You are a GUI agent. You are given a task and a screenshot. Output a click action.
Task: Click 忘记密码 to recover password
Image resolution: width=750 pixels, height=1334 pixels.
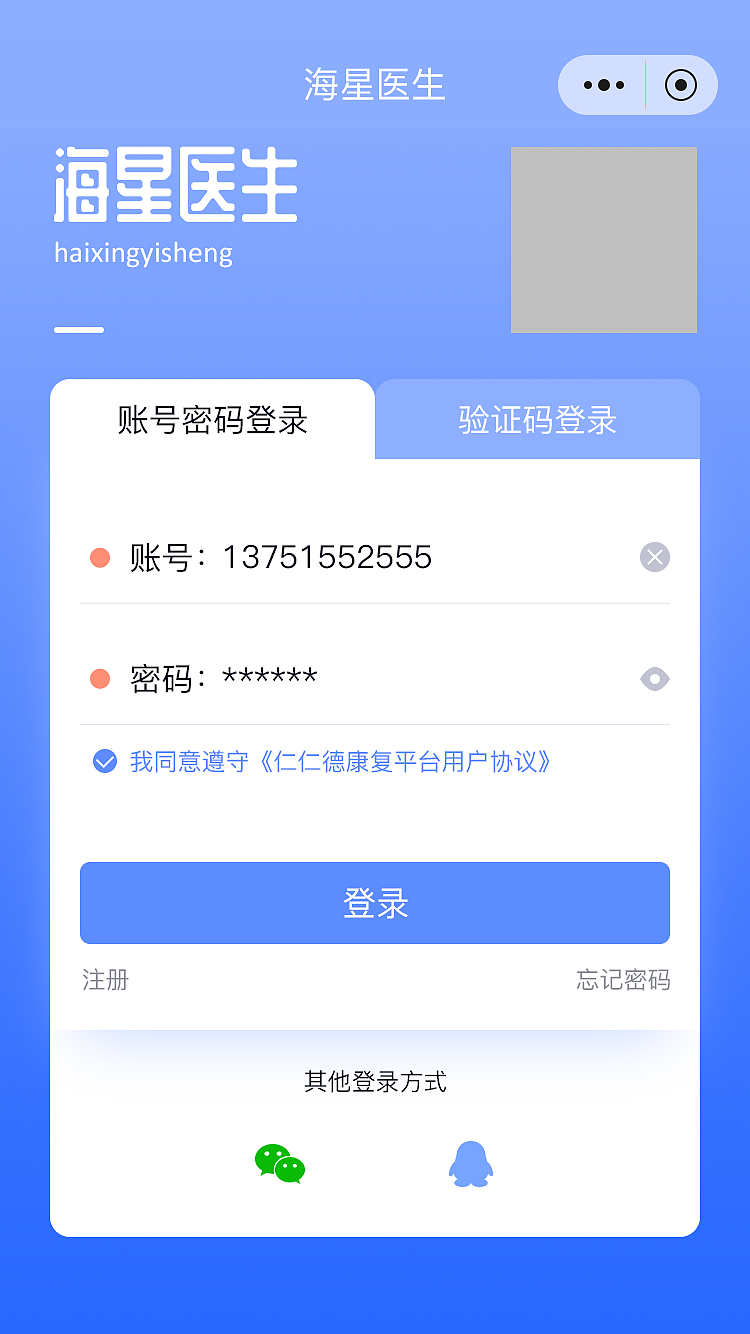click(x=622, y=981)
